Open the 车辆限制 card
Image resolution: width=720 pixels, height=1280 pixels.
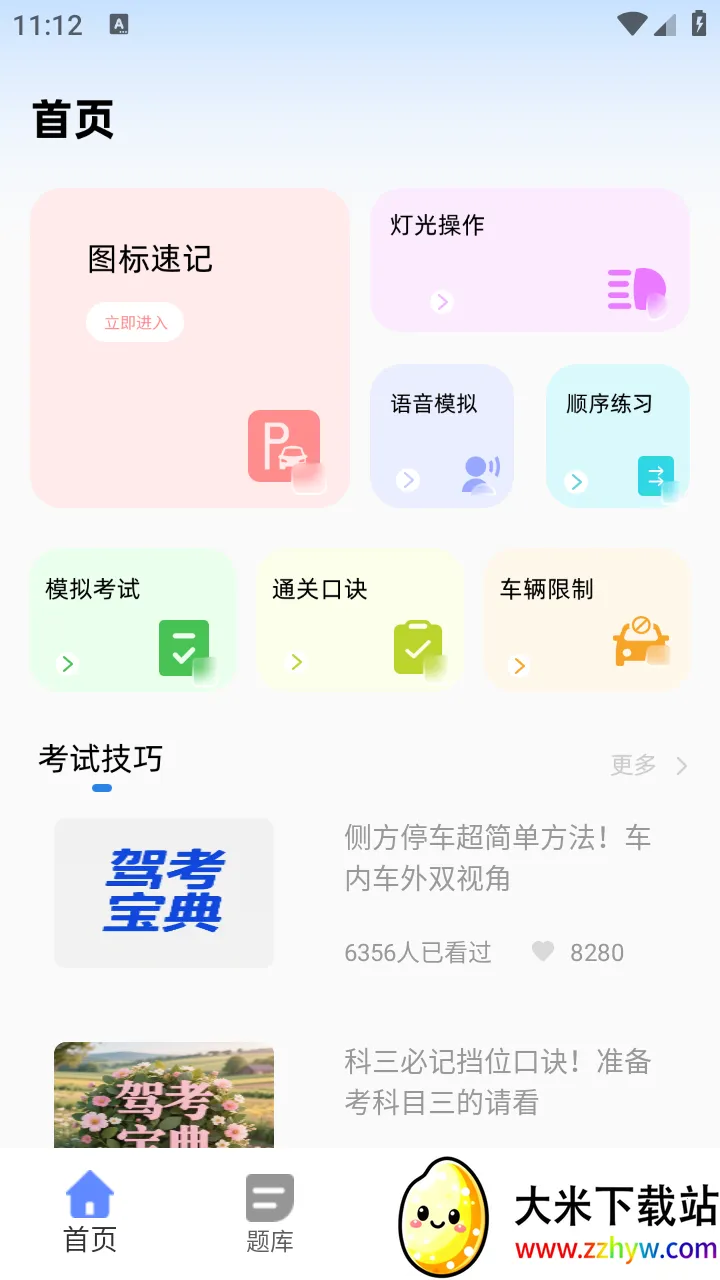(587, 620)
